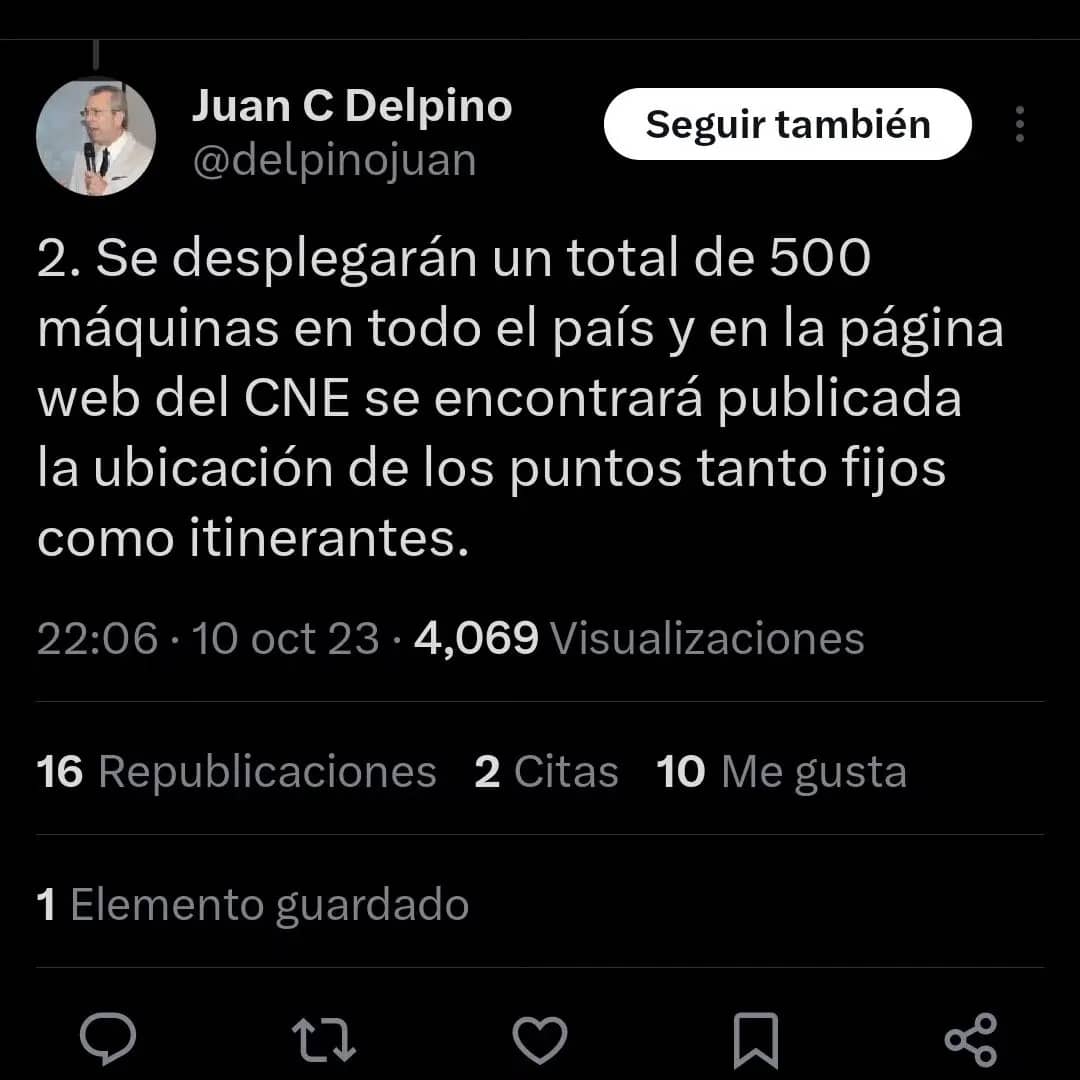Share this post

tap(970, 1039)
